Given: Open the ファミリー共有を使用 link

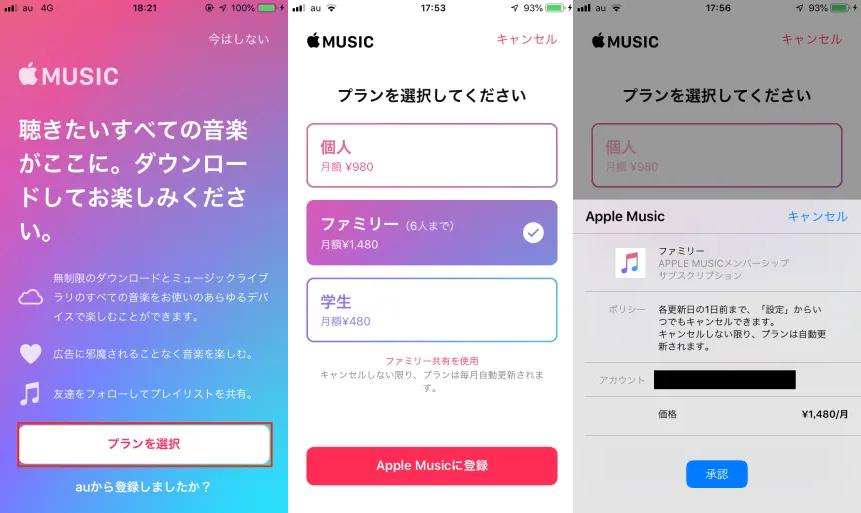Looking at the screenshot, I should click(431, 361).
